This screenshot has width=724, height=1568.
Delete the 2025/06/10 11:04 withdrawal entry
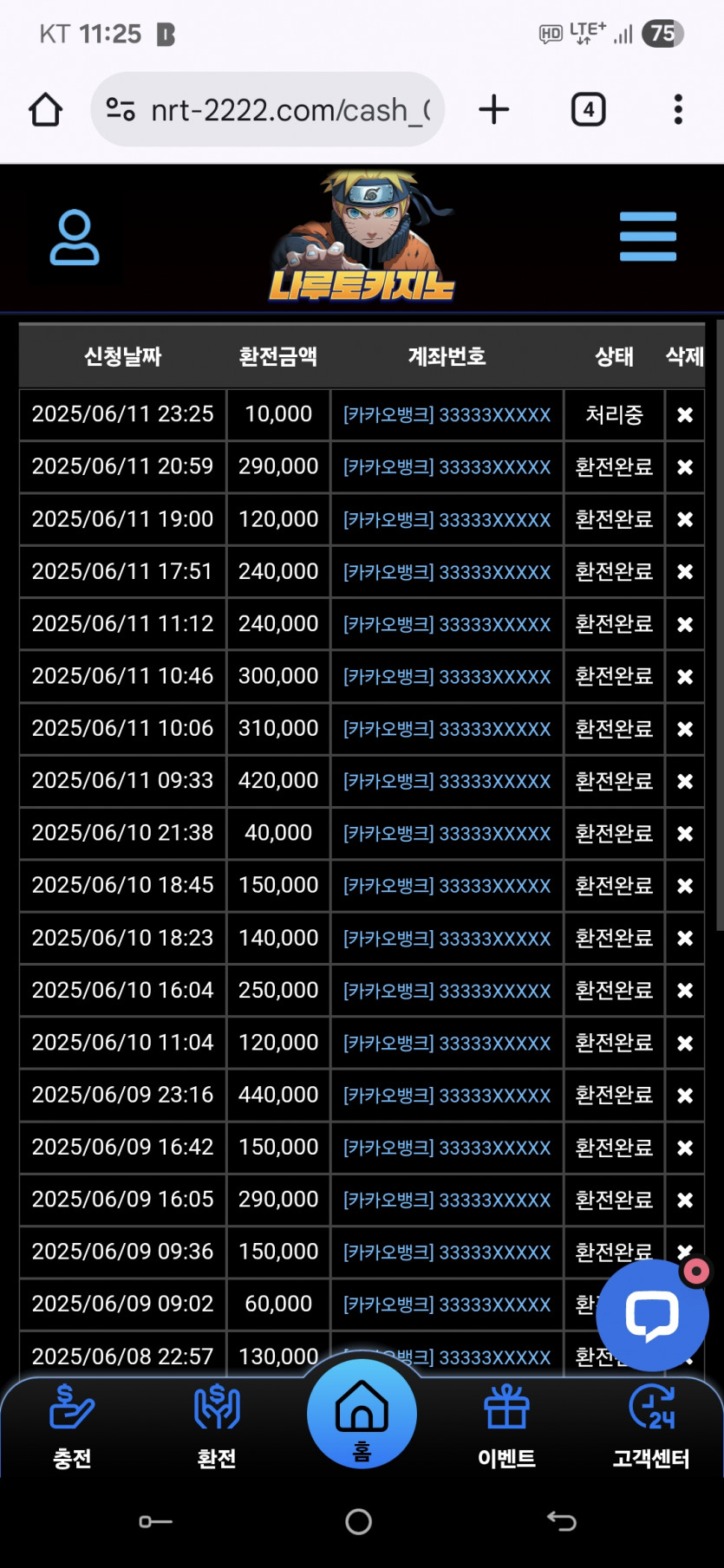point(685,1044)
